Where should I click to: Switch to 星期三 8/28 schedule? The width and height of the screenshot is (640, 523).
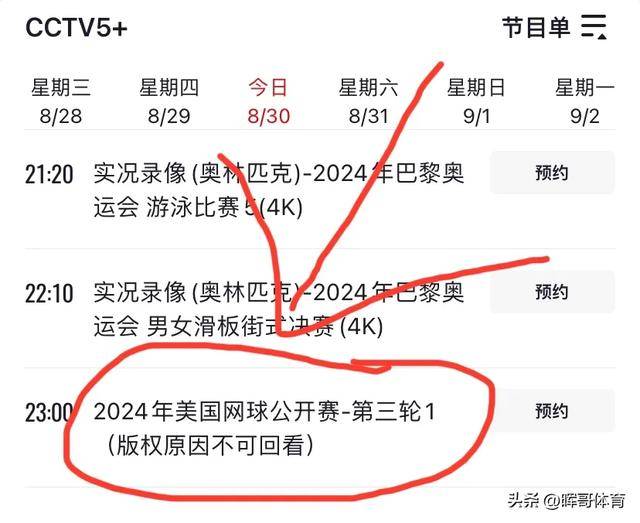coord(60,101)
